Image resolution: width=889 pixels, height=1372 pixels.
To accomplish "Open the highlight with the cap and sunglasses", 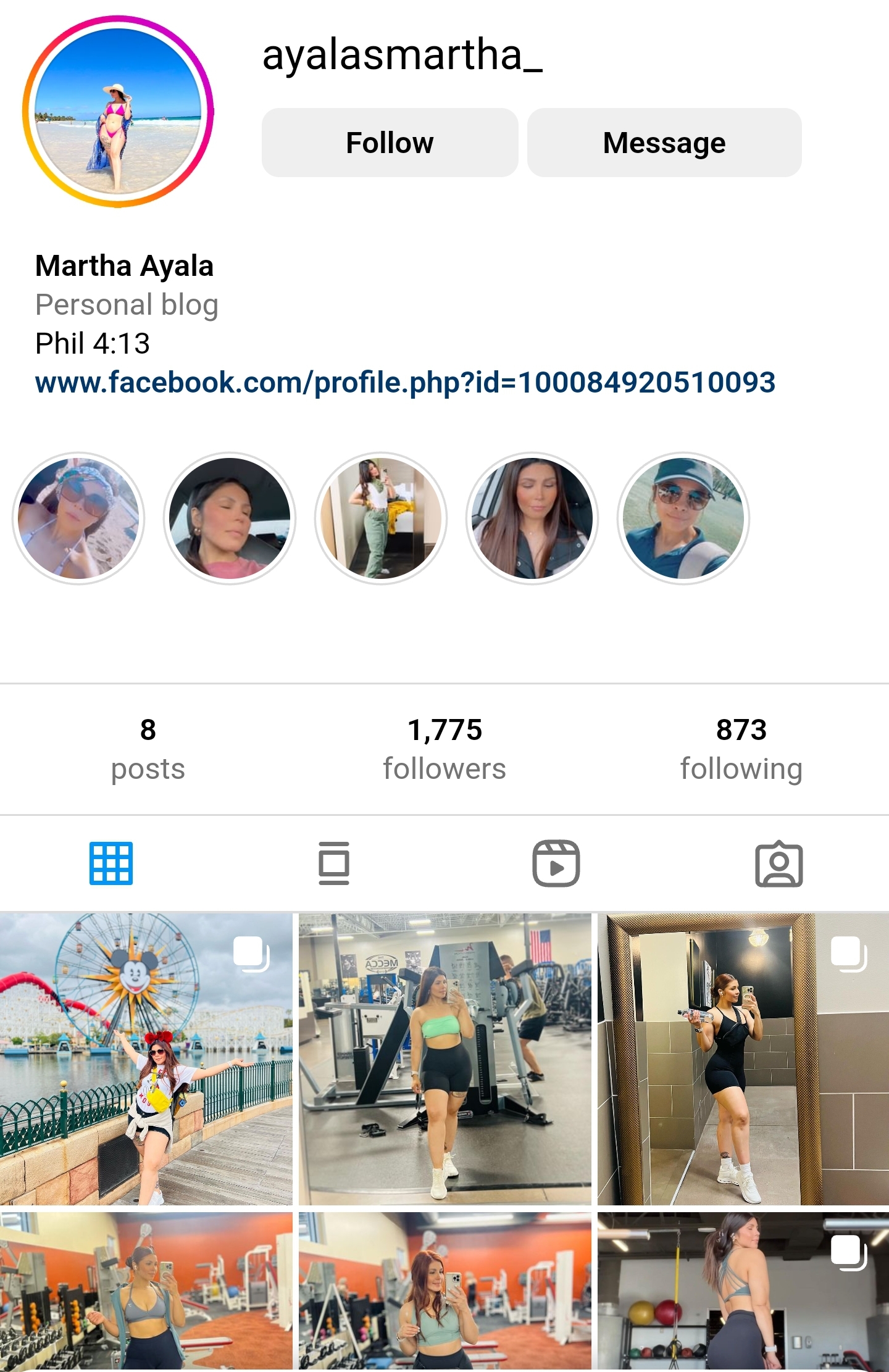I will 683,518.
